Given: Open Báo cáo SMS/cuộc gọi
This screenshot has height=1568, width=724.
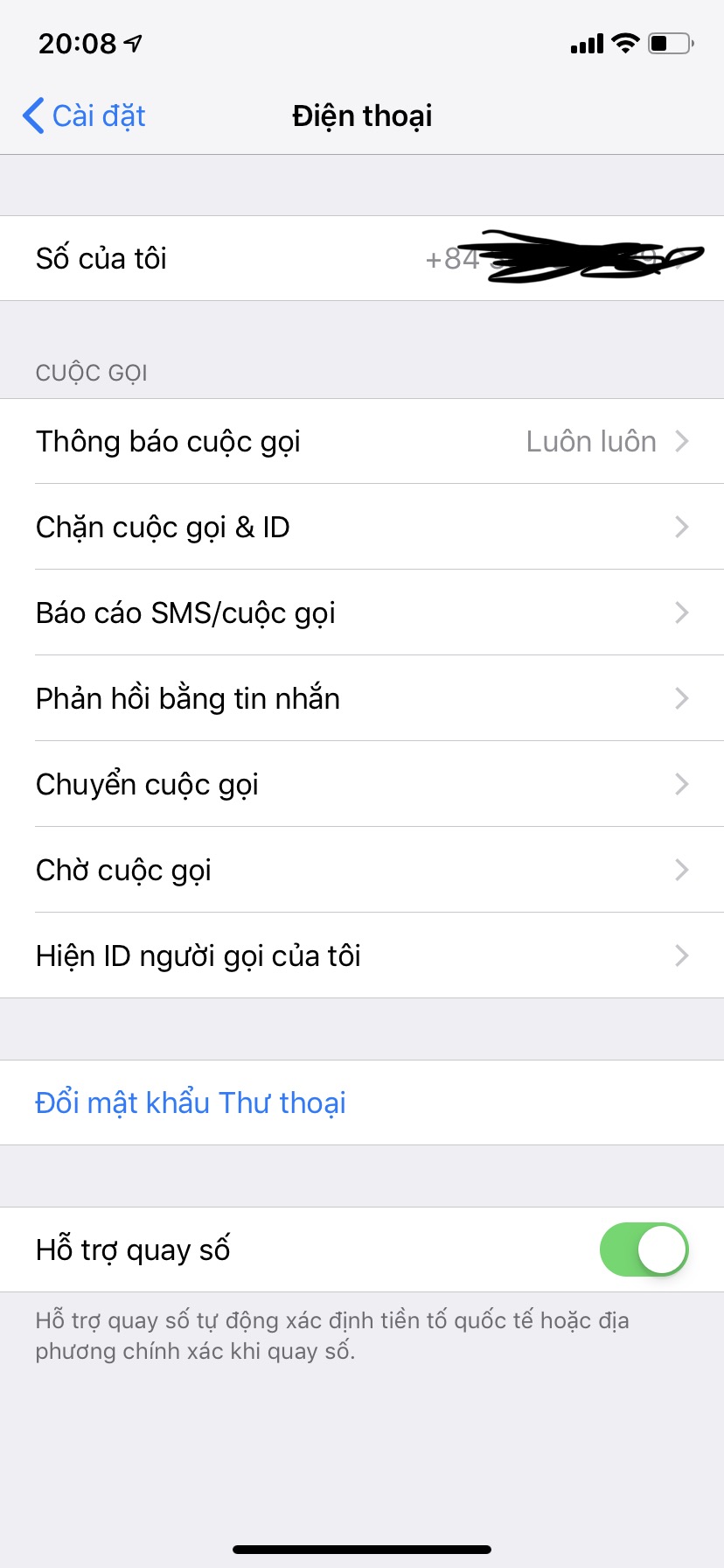Looking at the screenshot, I should point(362,612).
